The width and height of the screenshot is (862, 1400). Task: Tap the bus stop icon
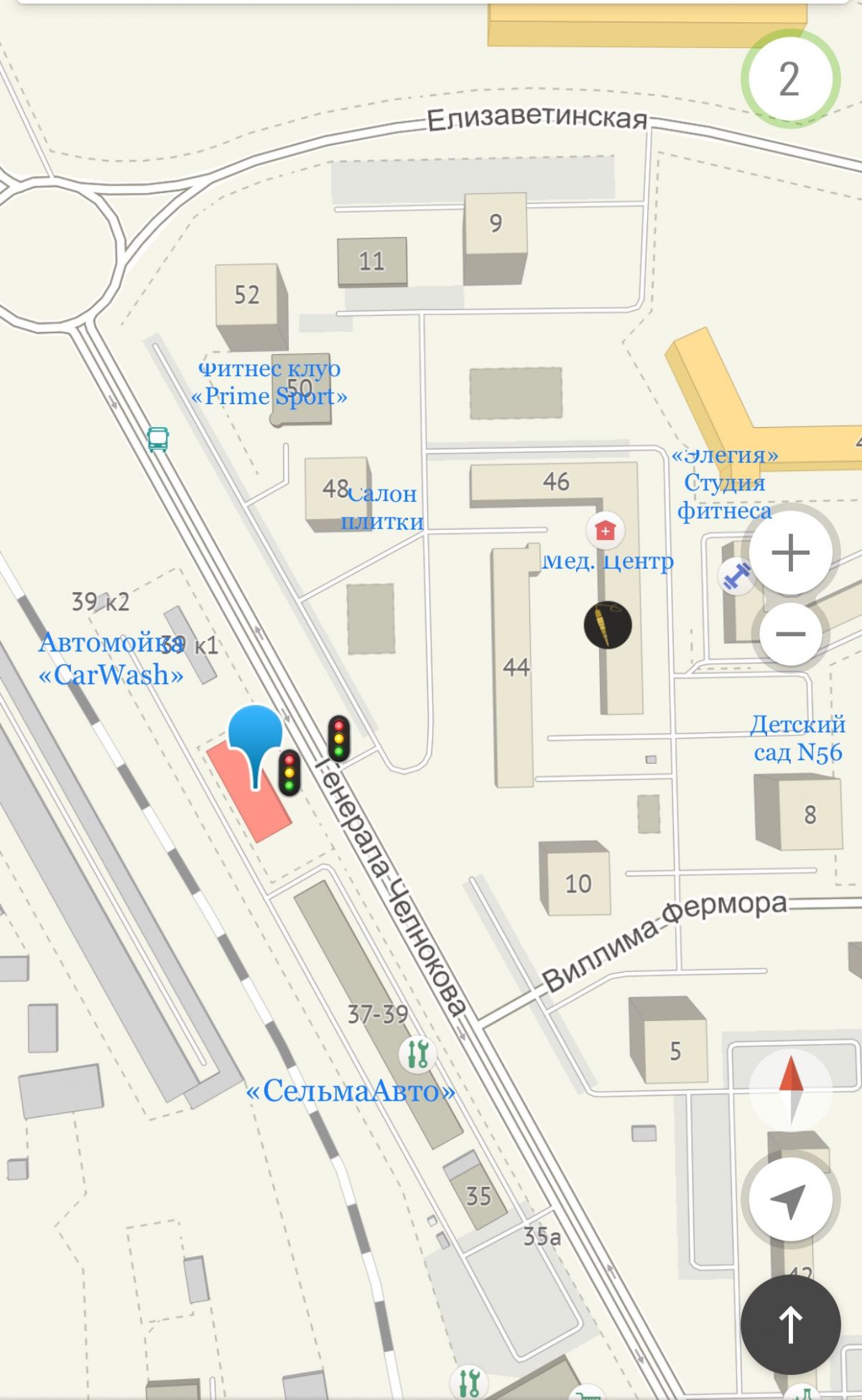pos(158,439)
